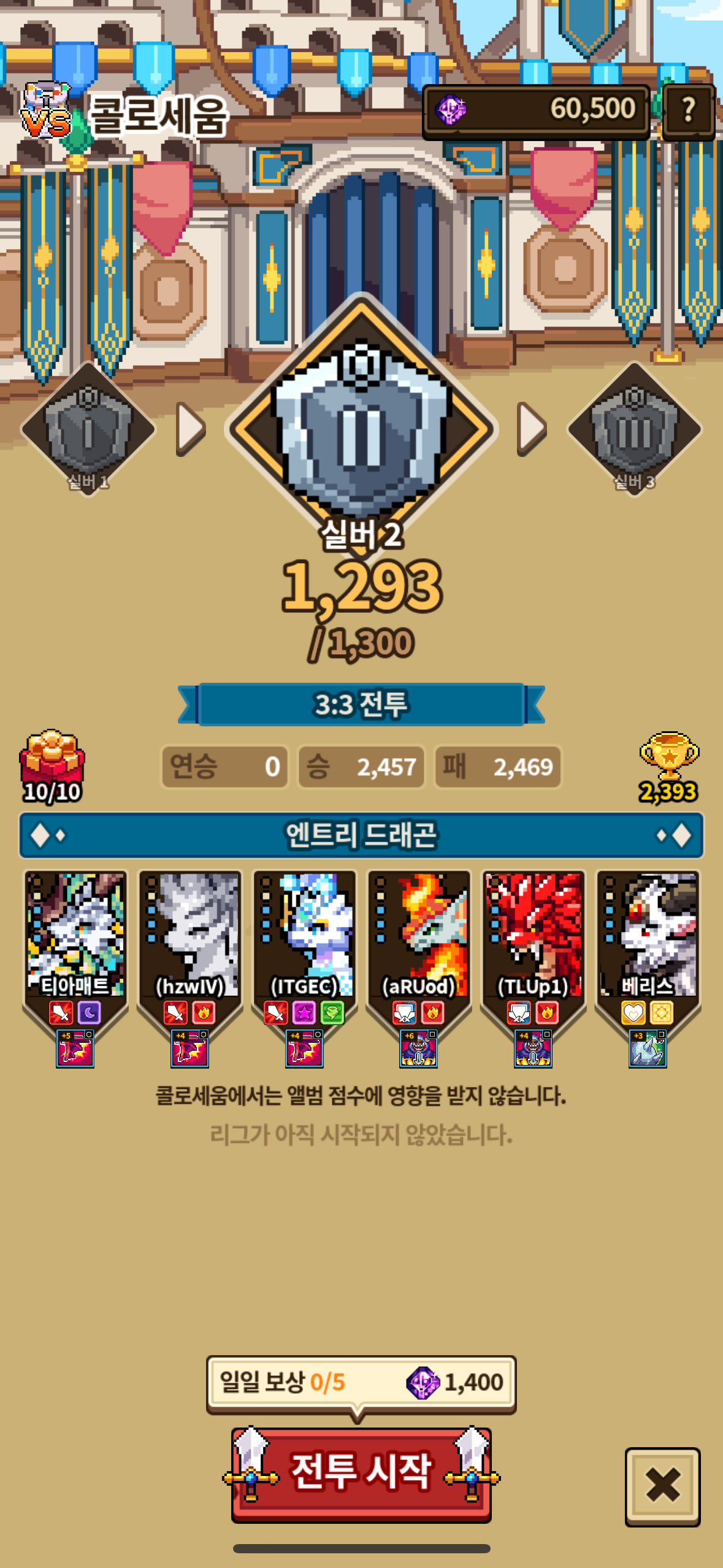723x1568 pixels.
Task: Close the Colosseum screen with X
Action: [x=662, y=1486]
